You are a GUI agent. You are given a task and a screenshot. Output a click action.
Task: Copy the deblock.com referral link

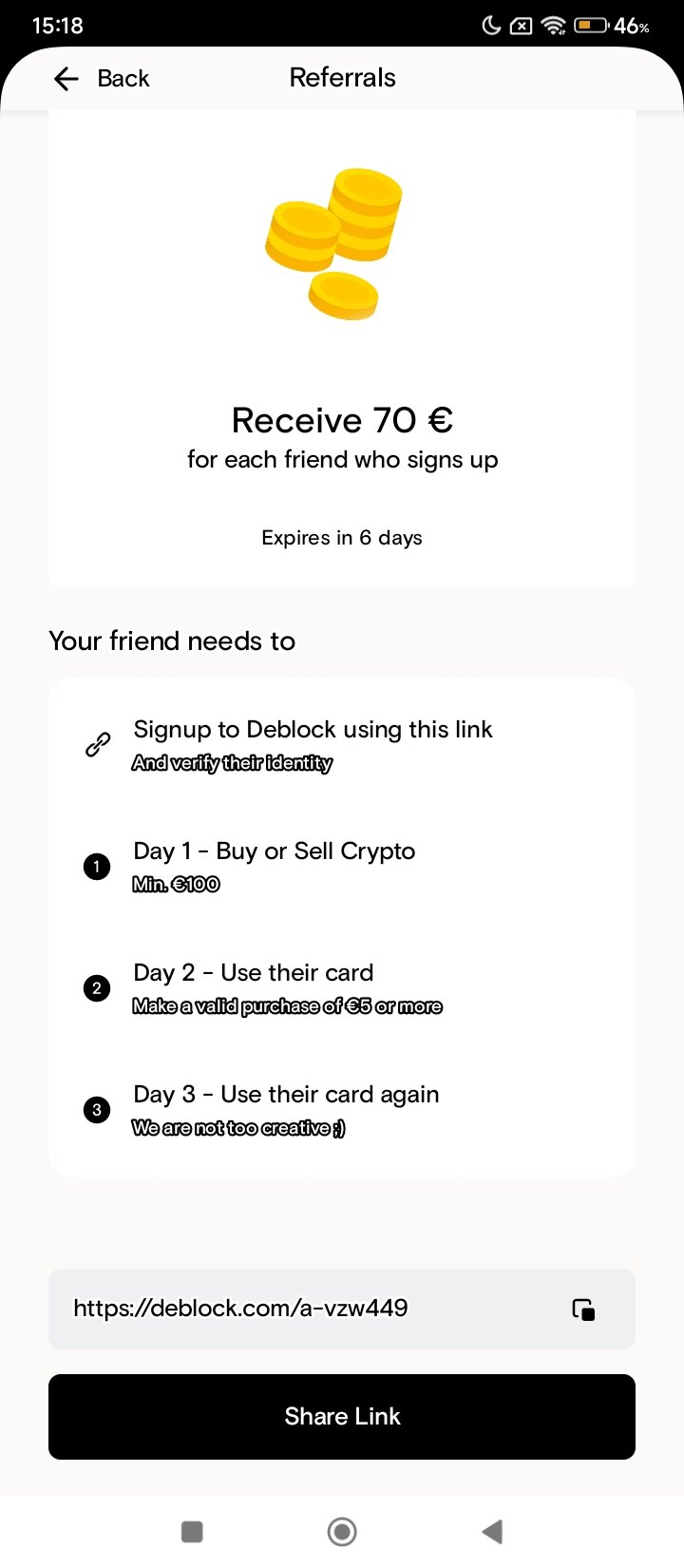(583, 1310)
